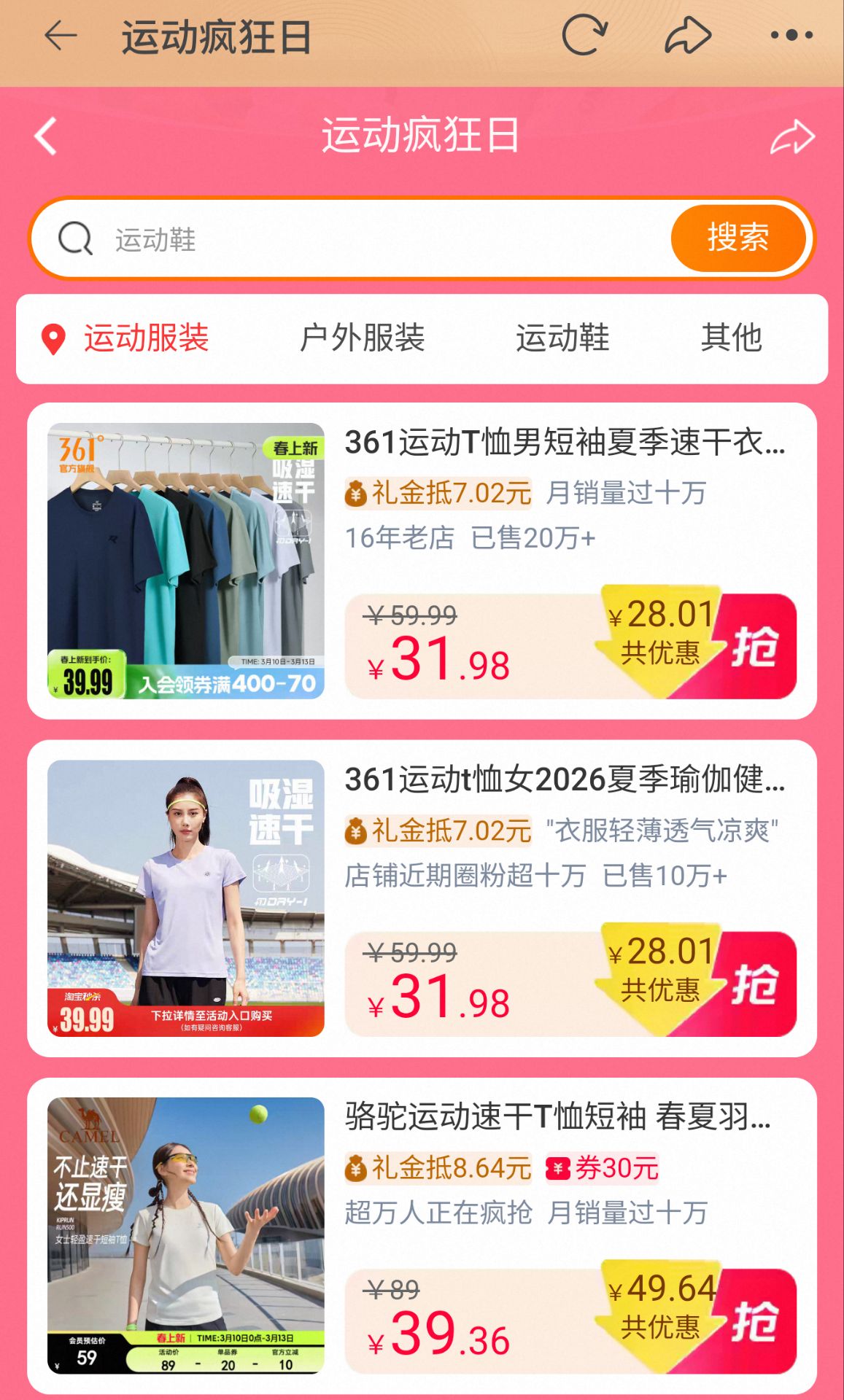Viewport: 844px width, 1400px height.
Task: Open the 其他 tab
Action: pos(731,338)
